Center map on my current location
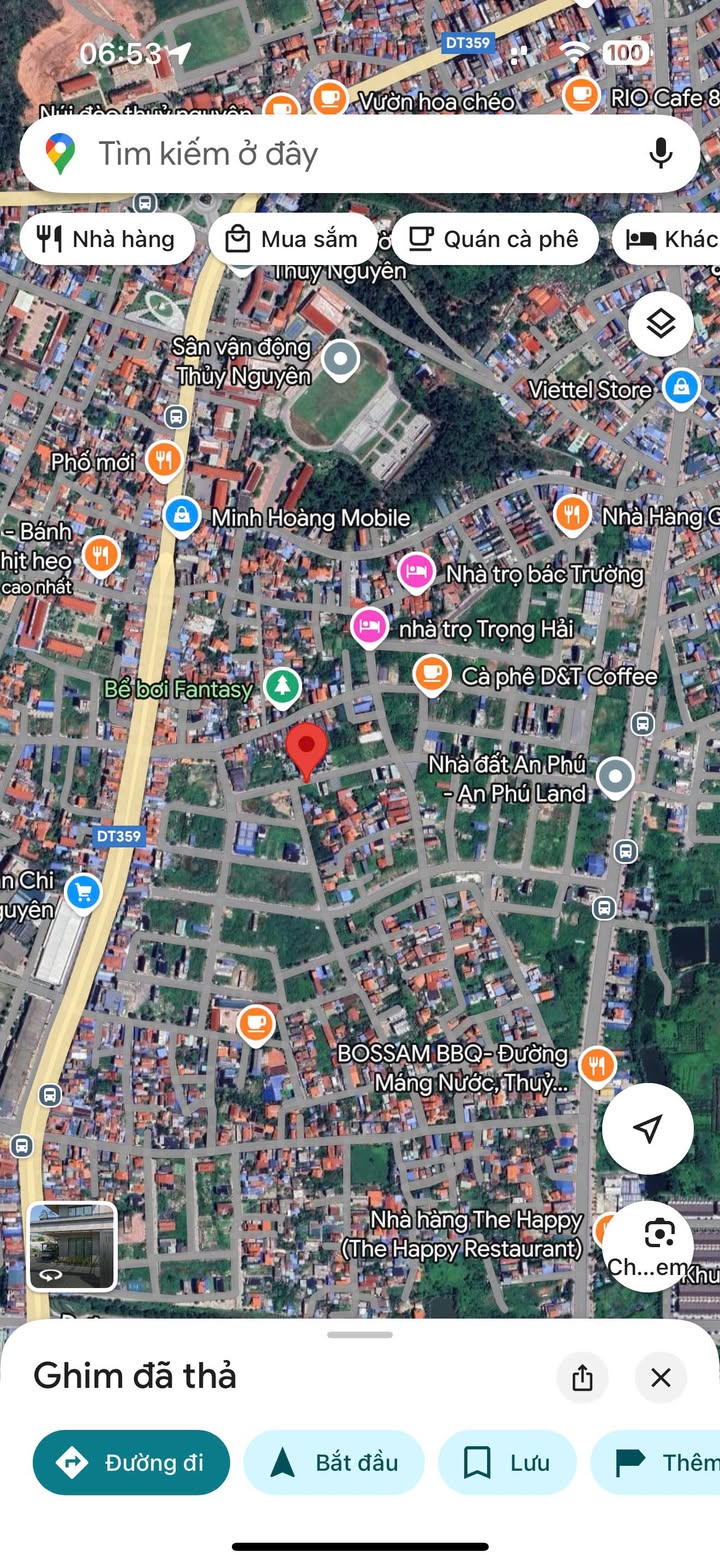Viewport: 720px width, 1564px height. click(x=648, y=1129)
